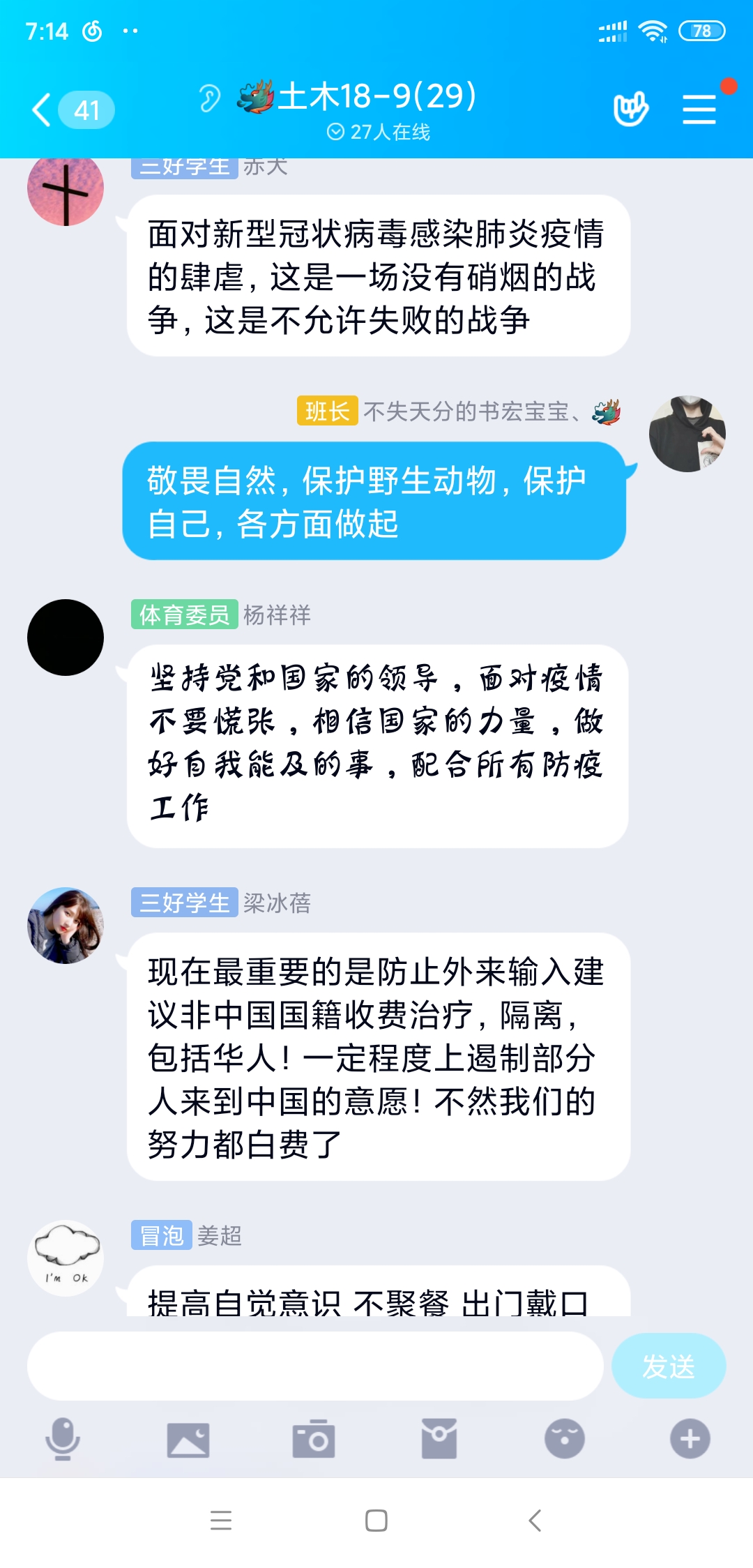
Task: Open the red packet icon
Action: point(439,1438)
